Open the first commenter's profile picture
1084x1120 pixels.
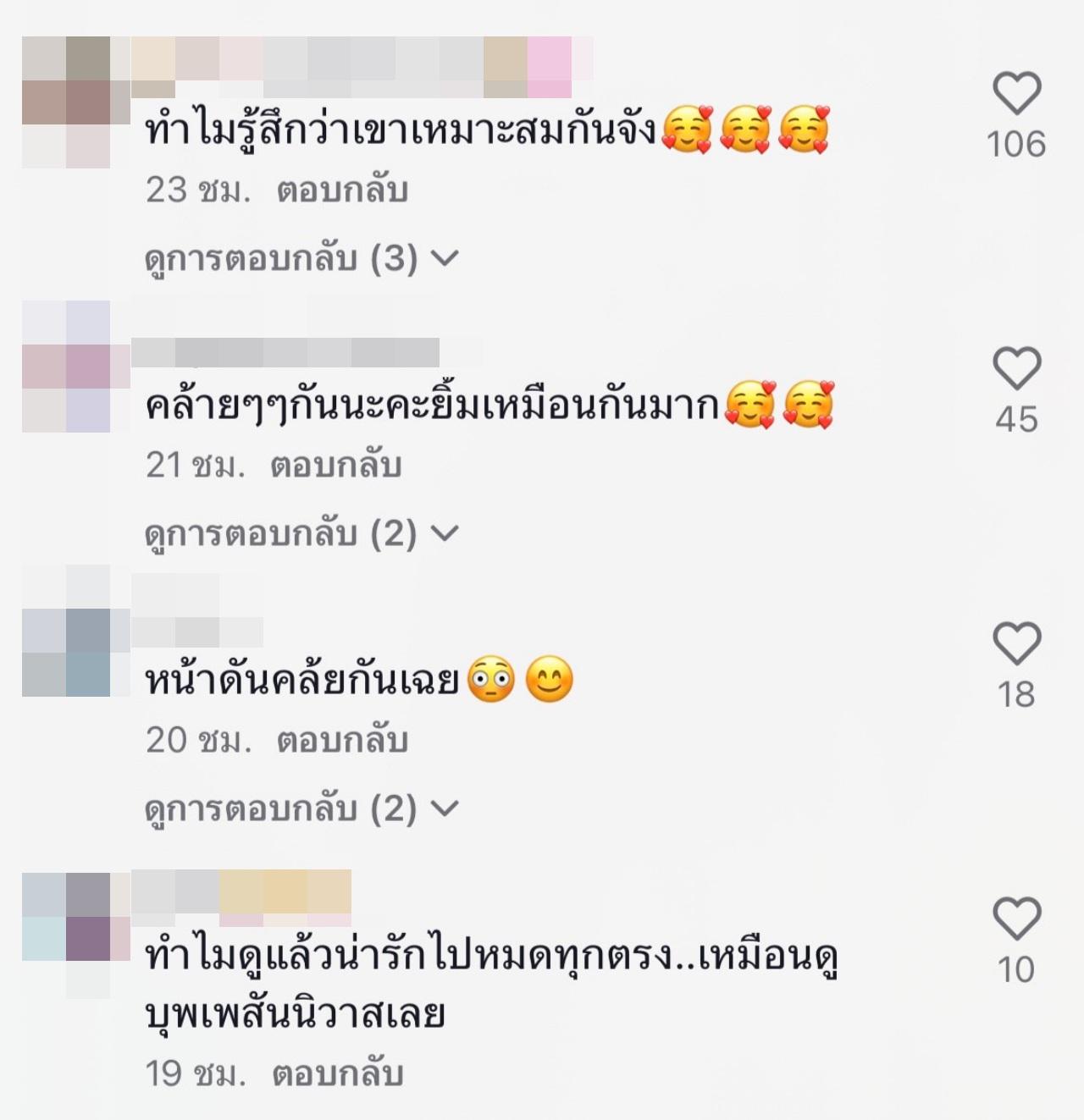click(x=66, y=102)
